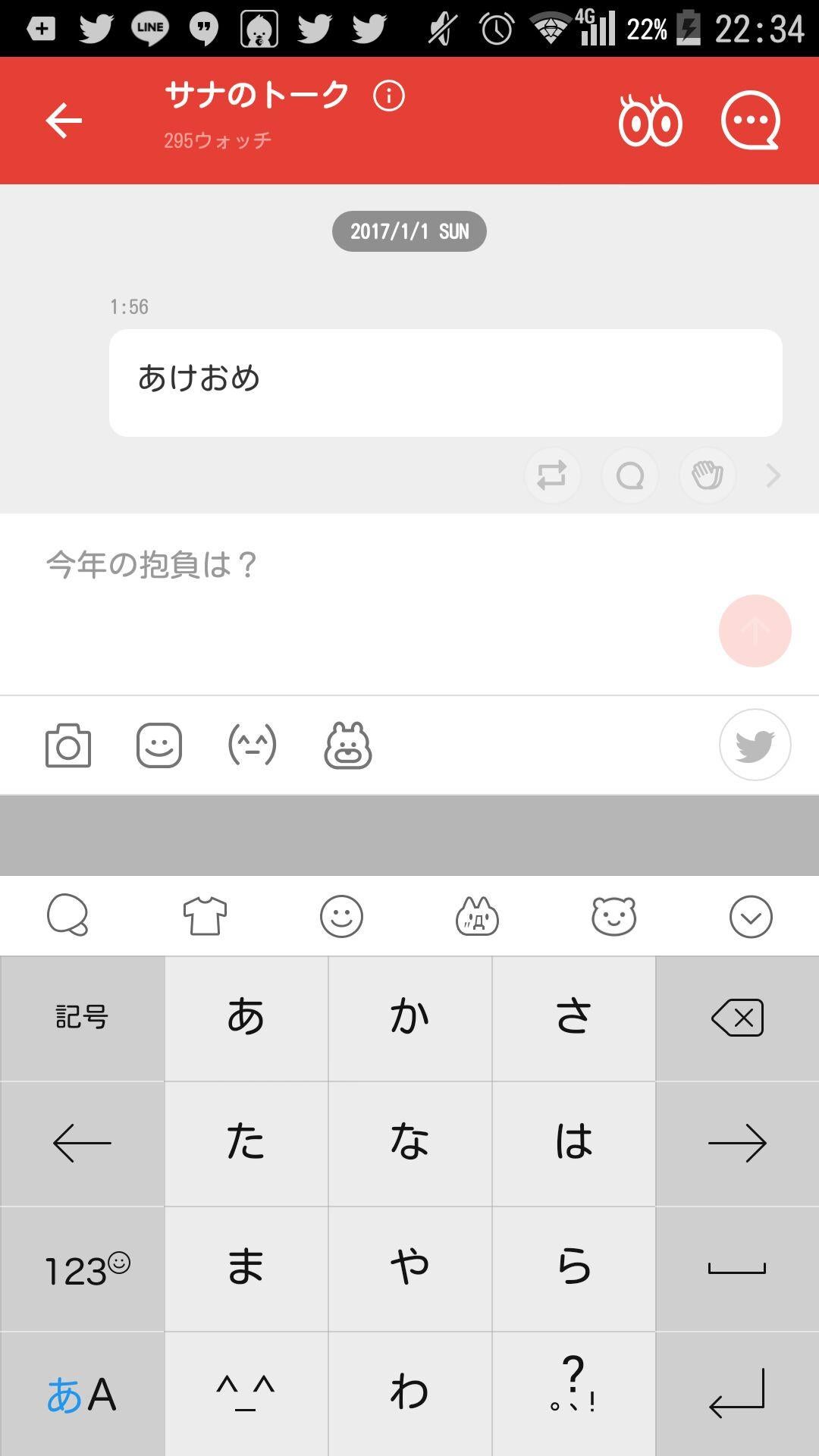Viewport: 819px width, 1456px height.
Task: Open talk info with the (i) button
Action: (x=387, y=96)
